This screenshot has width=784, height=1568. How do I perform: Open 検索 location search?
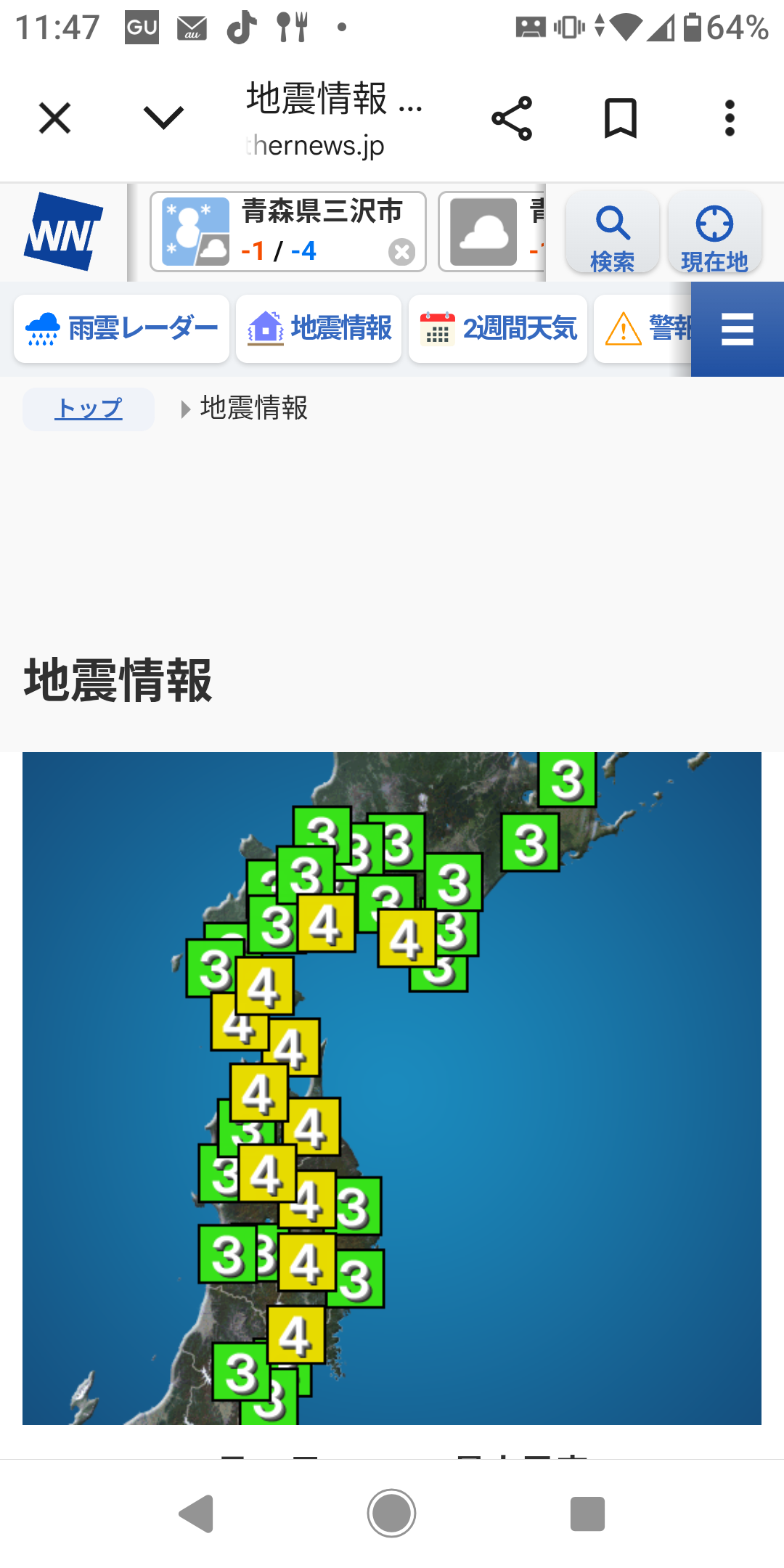point(613,234)
